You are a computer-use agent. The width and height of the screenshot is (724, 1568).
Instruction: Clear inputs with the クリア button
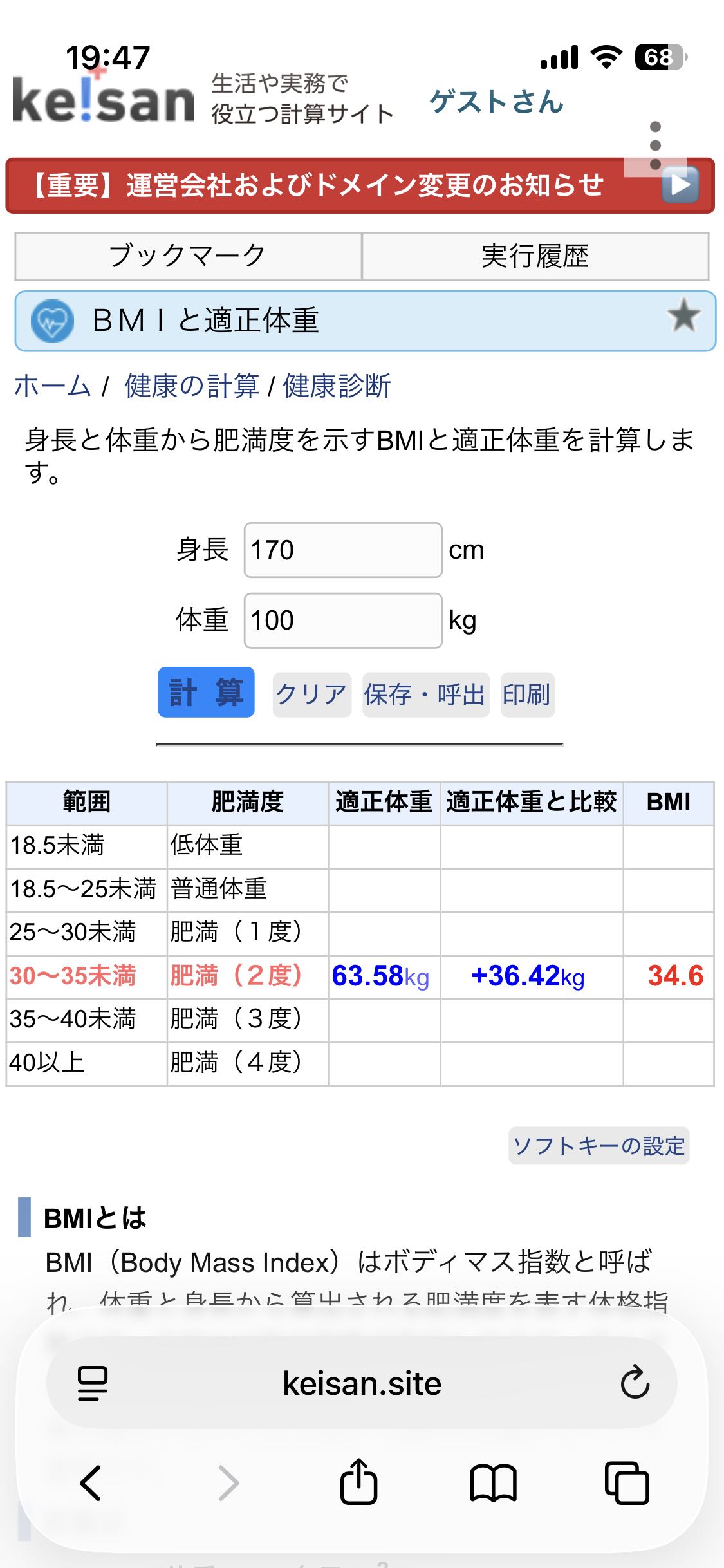[311, 695]
